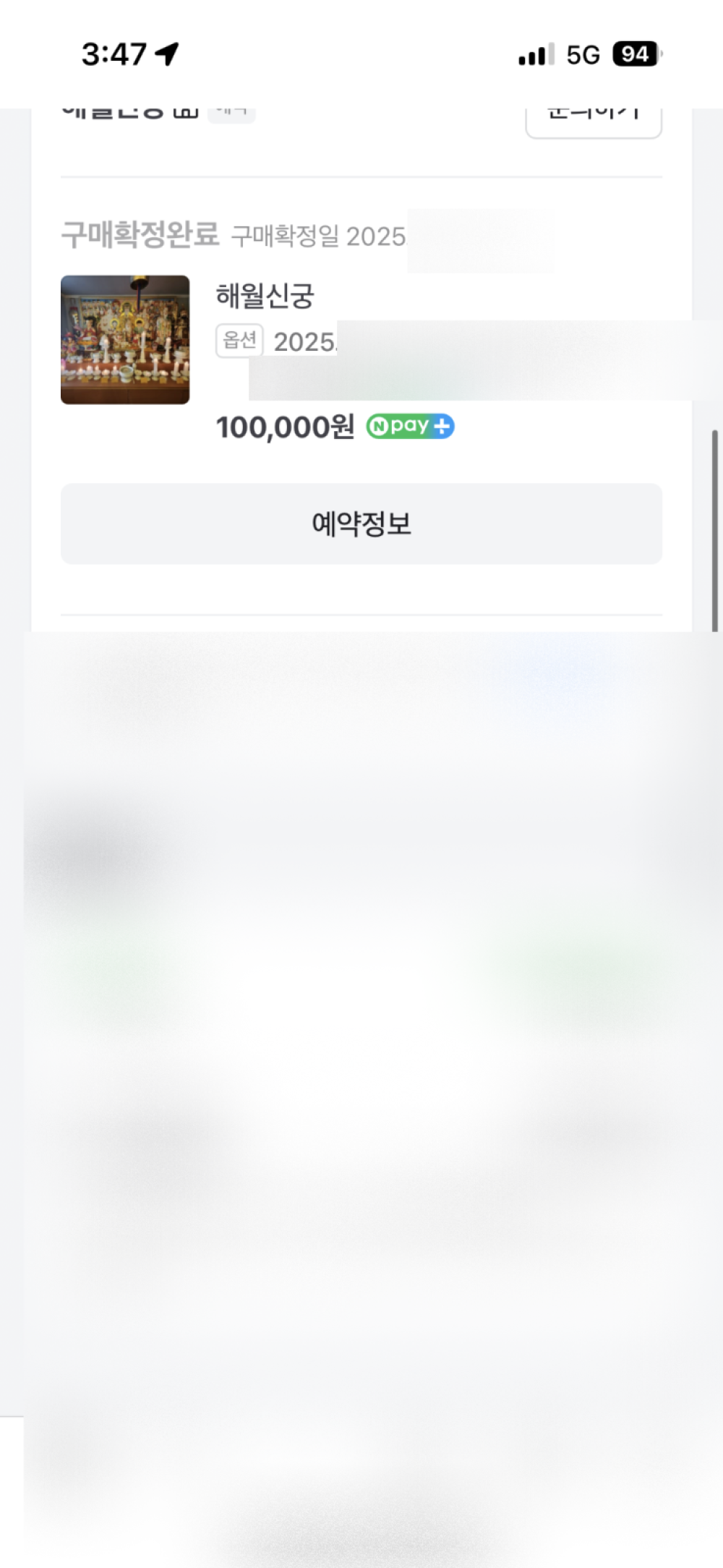View the 해월신궁 product page
This screenshot has width=723, height=1568.
pos(265,296)
